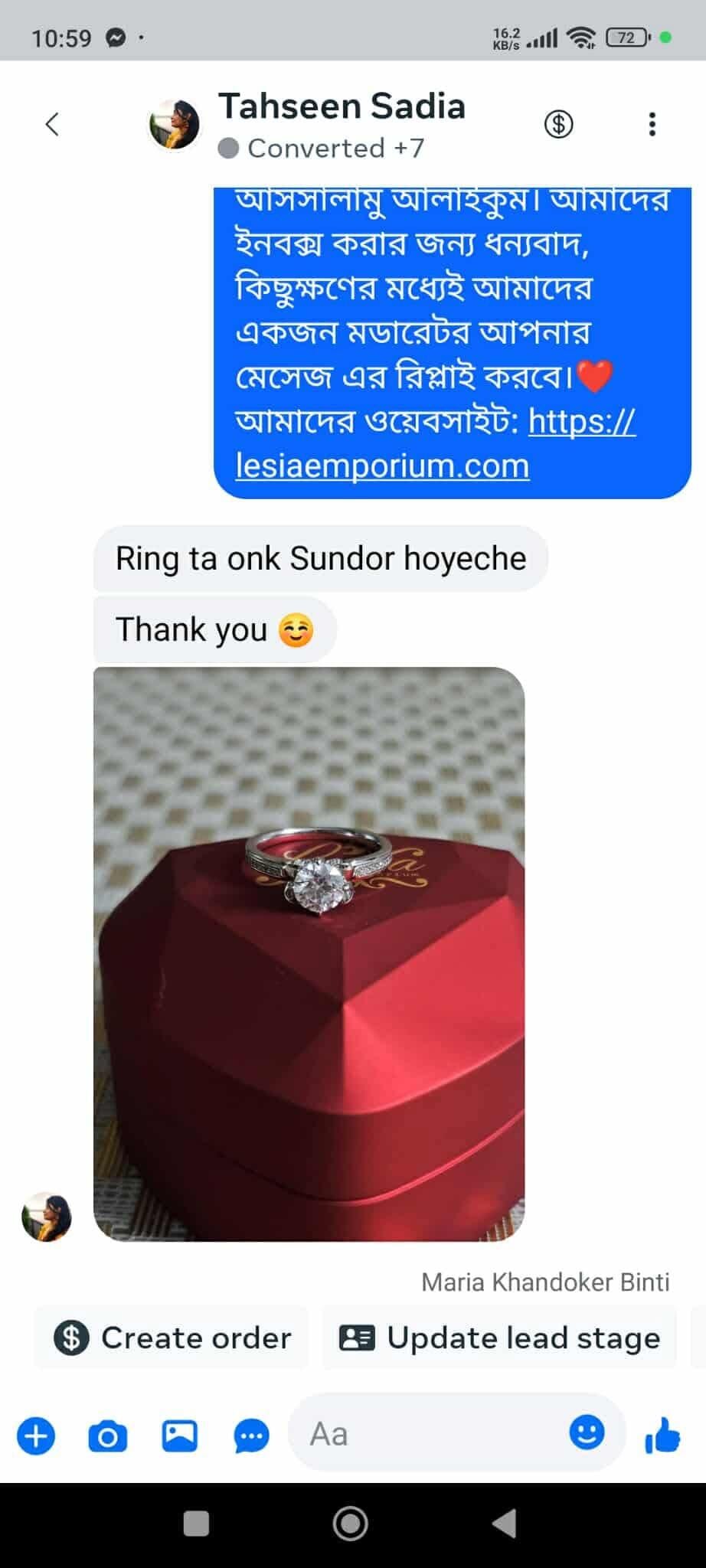
Task: Open the emoji picker smiley
Action: click(587, 1432)
